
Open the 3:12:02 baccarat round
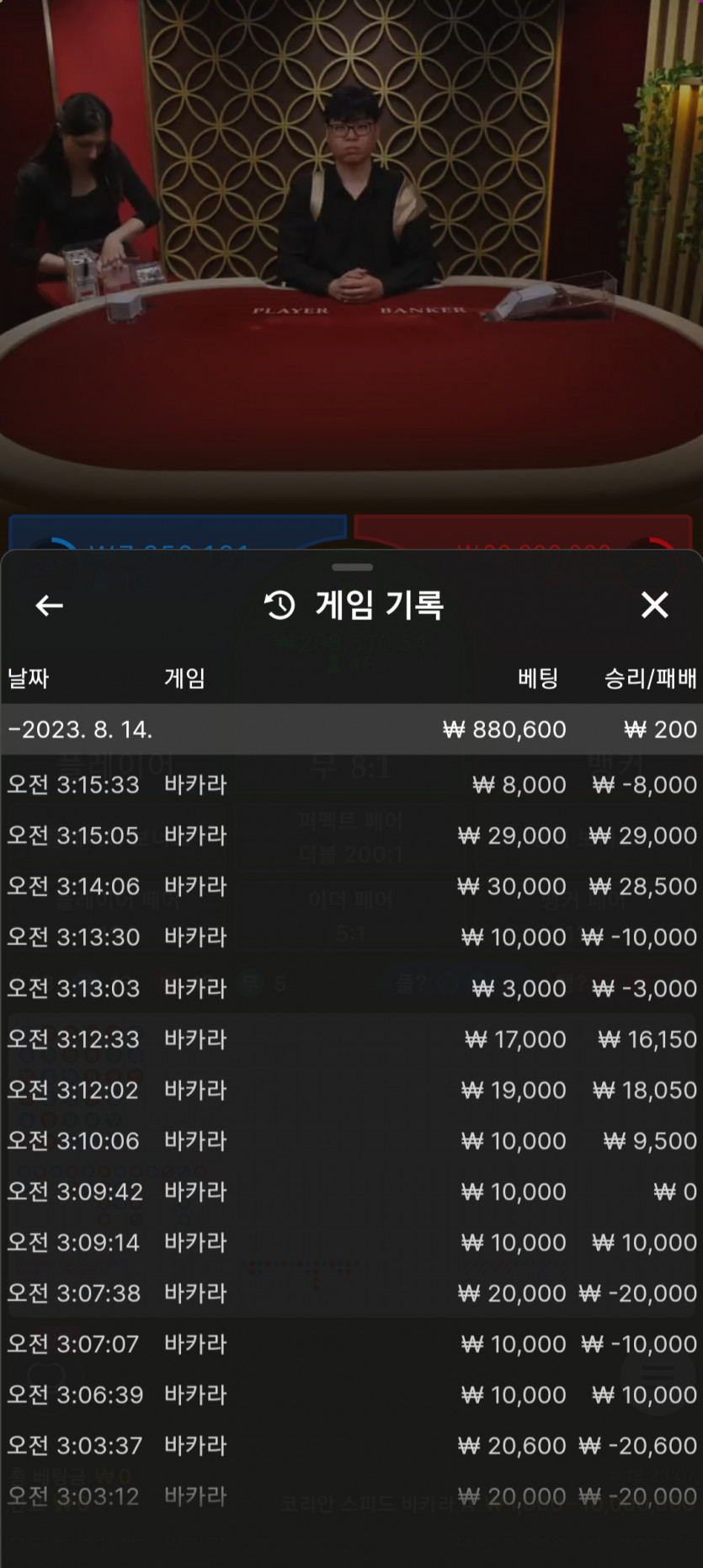point(352,1090)
